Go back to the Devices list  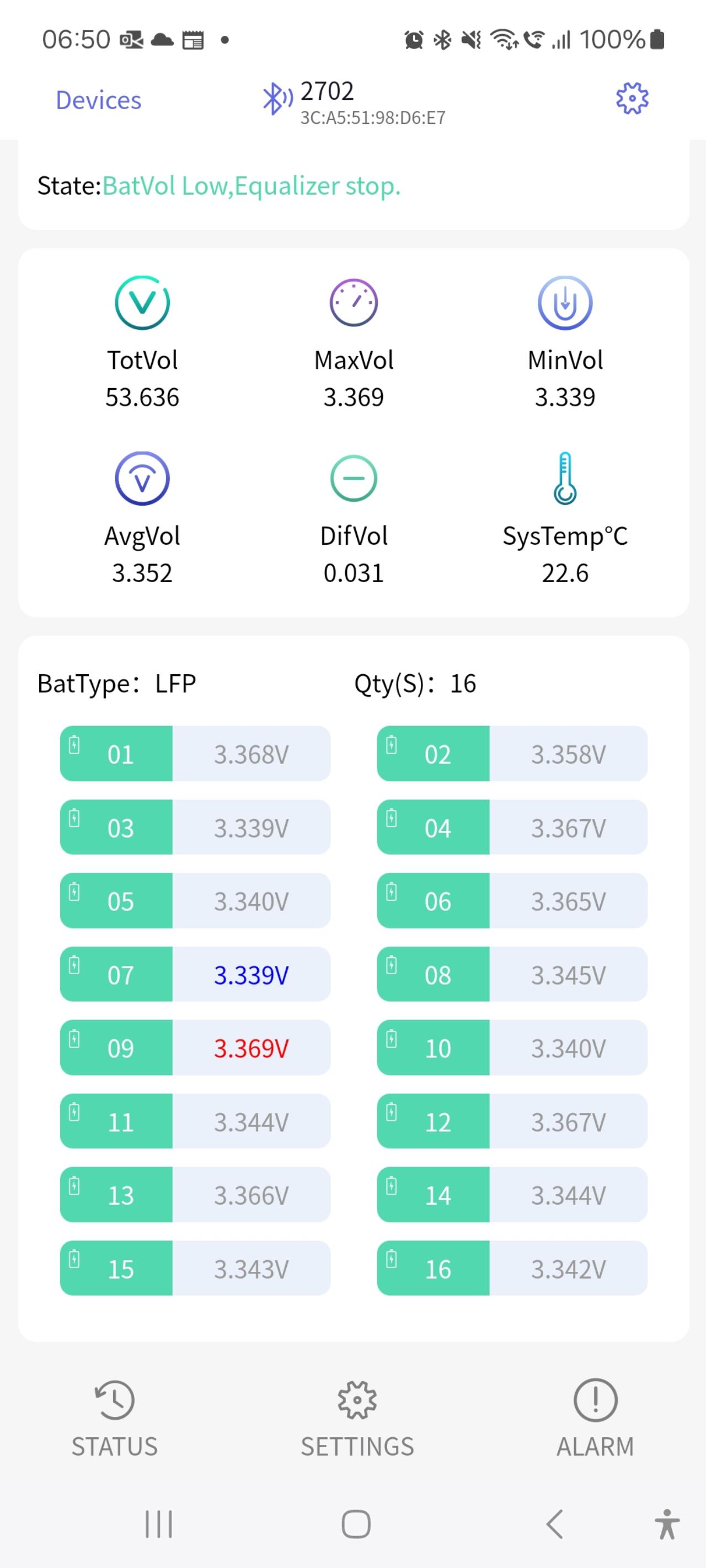(98, 100)
